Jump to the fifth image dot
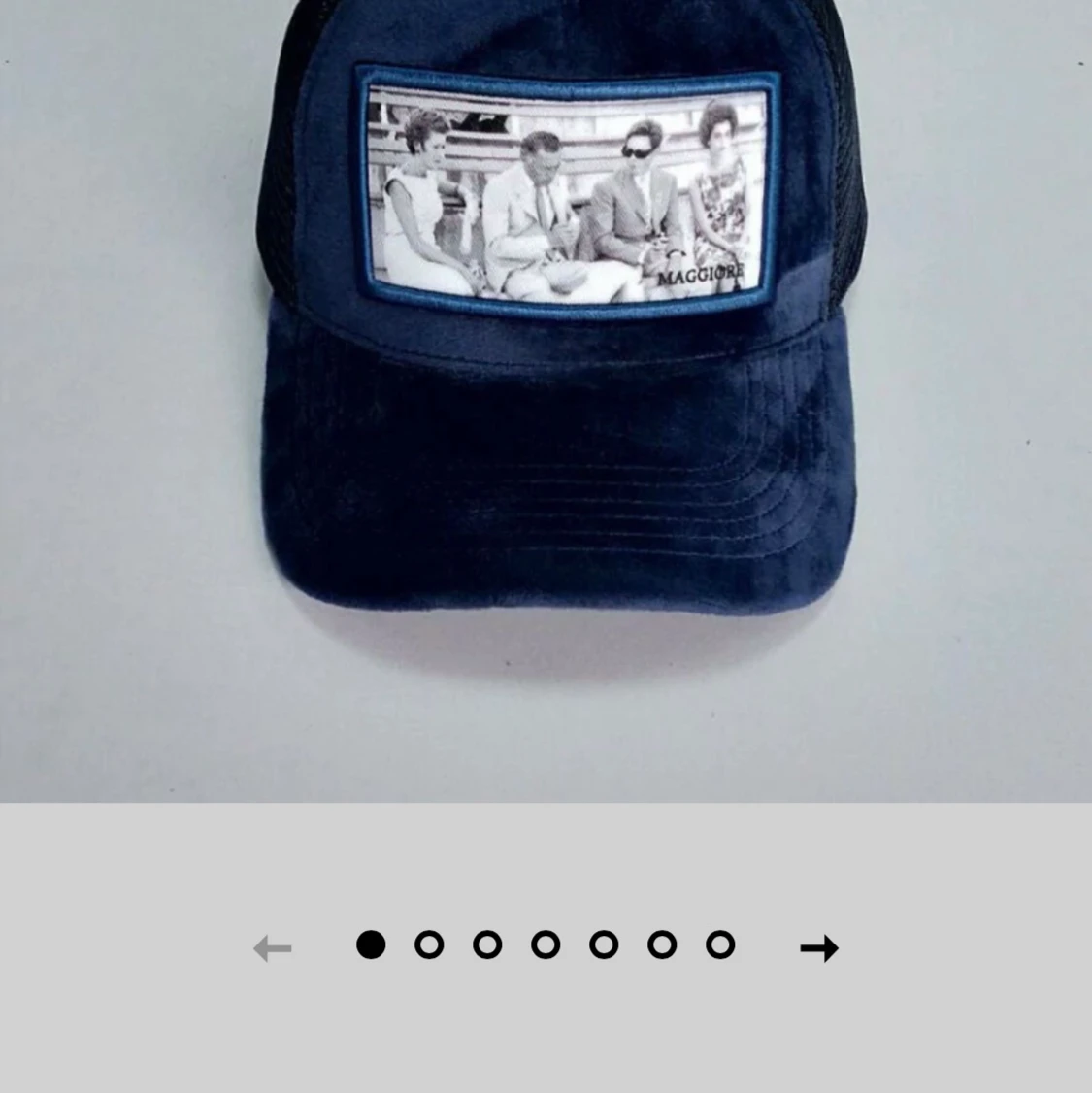Screen dimensions: 1092x1093 604,944
